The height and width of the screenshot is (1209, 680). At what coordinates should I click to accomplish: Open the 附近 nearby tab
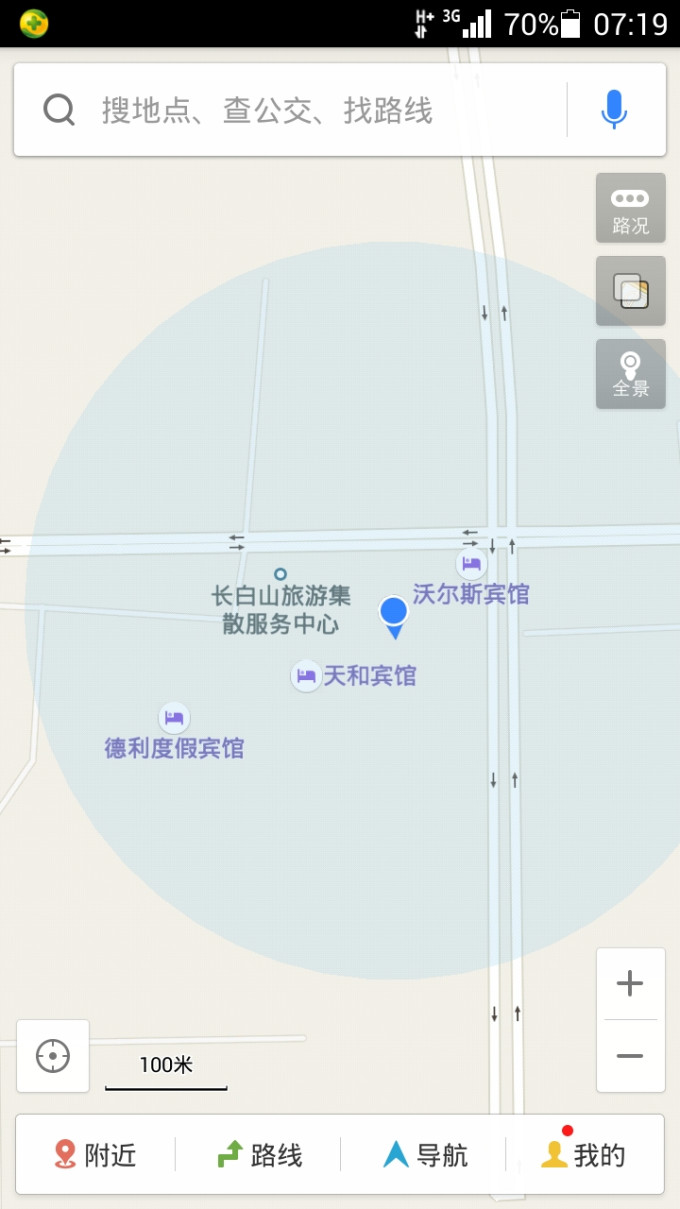[95, 1155]
